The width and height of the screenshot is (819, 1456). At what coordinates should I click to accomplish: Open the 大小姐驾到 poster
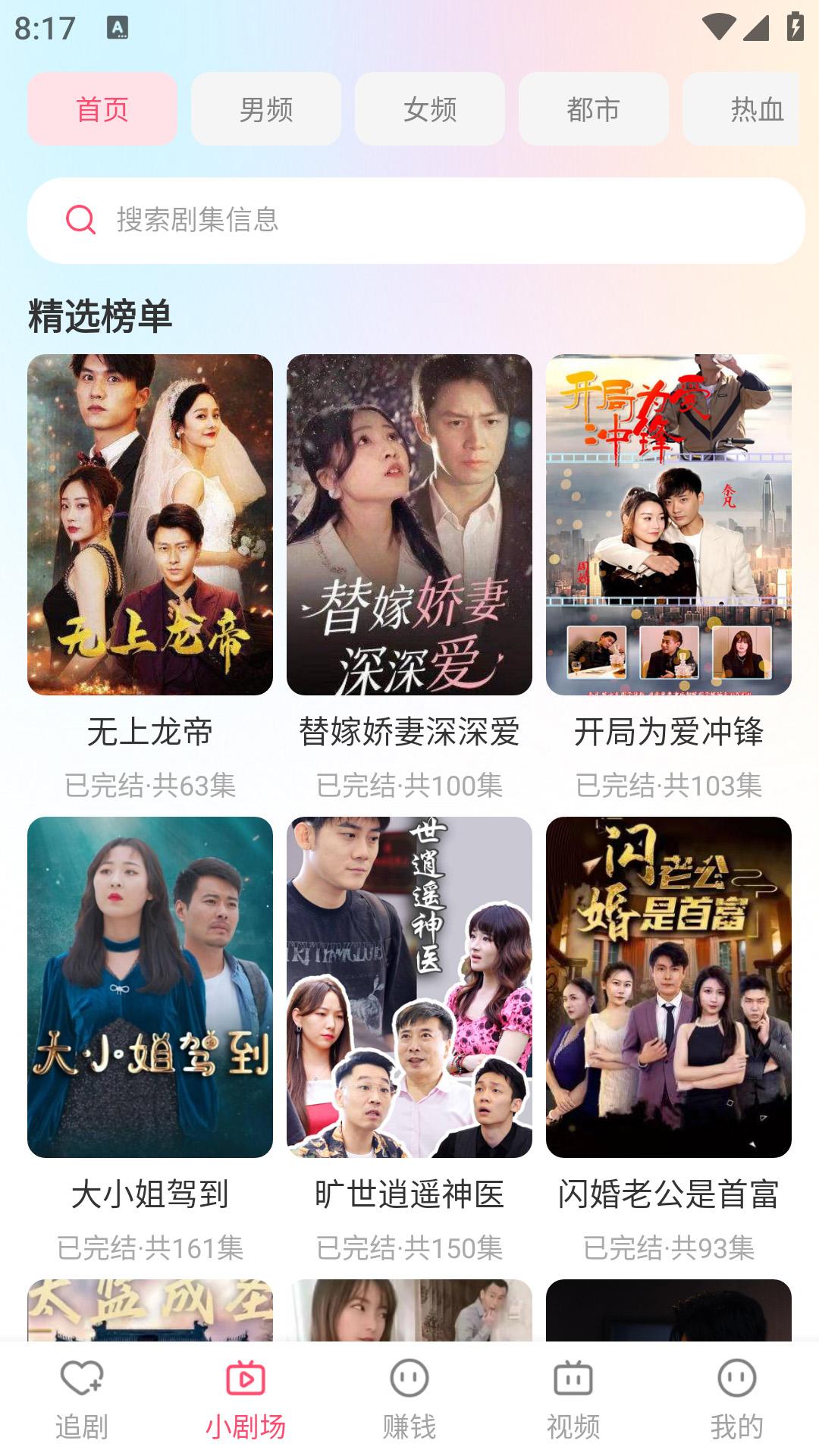coord(151,986)
